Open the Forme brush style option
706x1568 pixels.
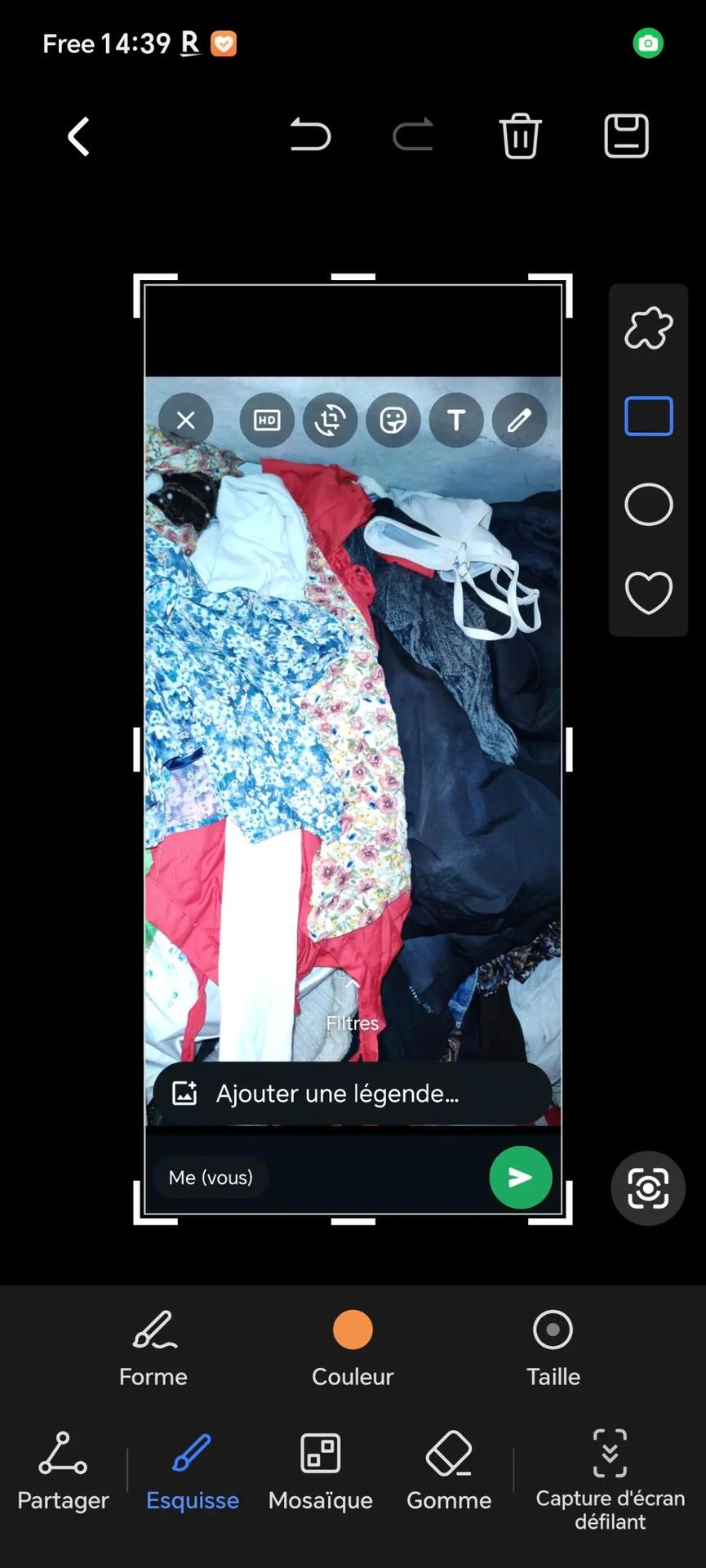pyautogui.click(x=153, y=1347)
